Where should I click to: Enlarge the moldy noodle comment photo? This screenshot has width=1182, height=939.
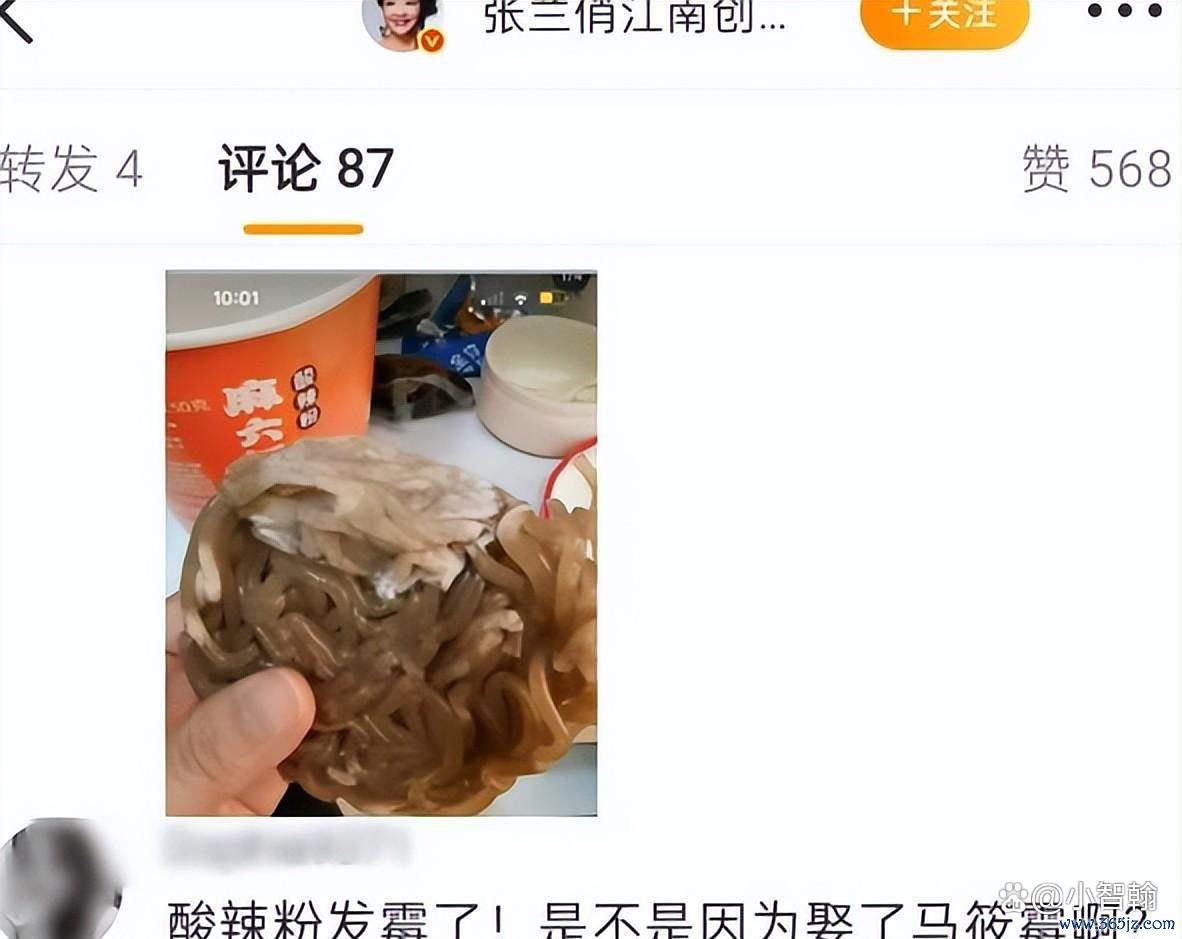point(381,543)
